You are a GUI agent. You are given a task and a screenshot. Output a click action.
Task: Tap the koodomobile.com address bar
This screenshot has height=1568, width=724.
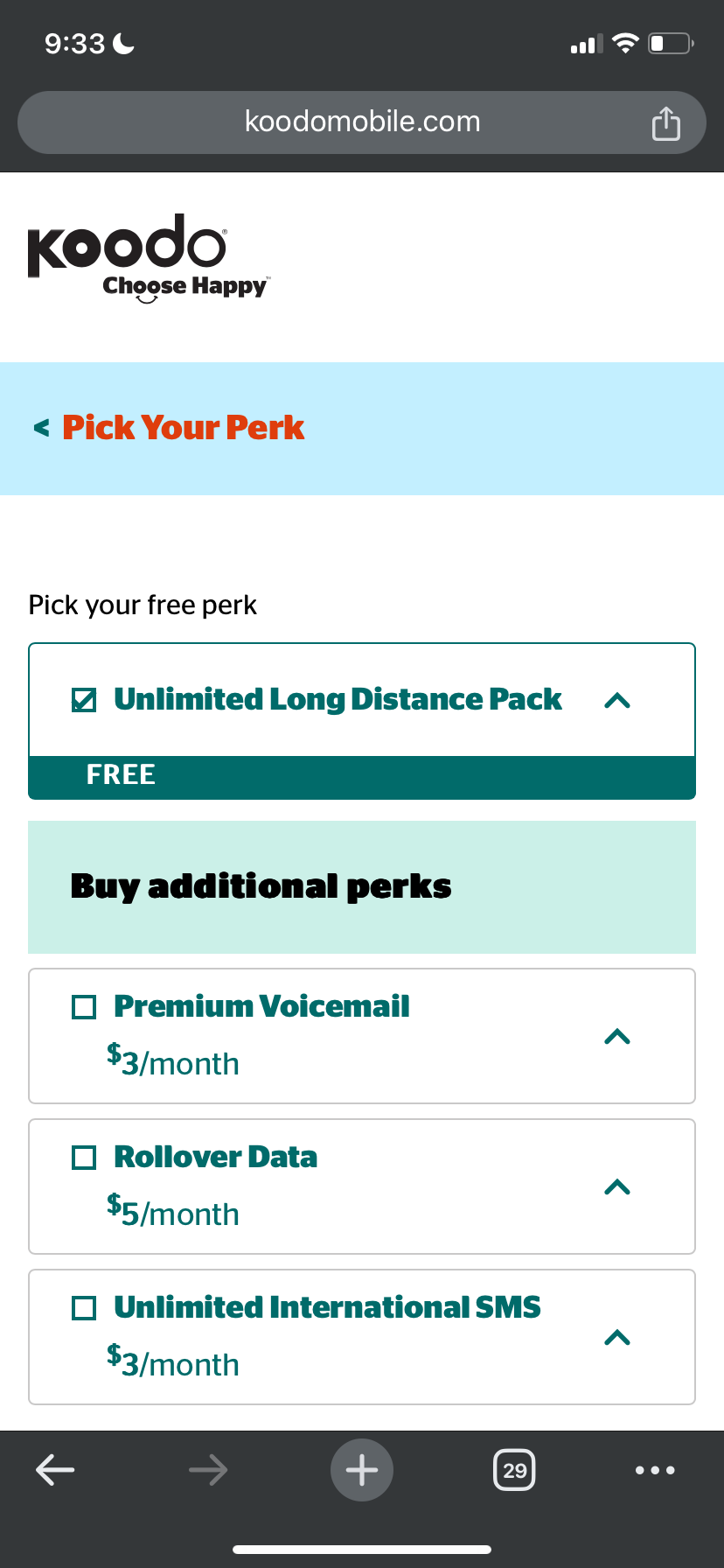[362, 122]
